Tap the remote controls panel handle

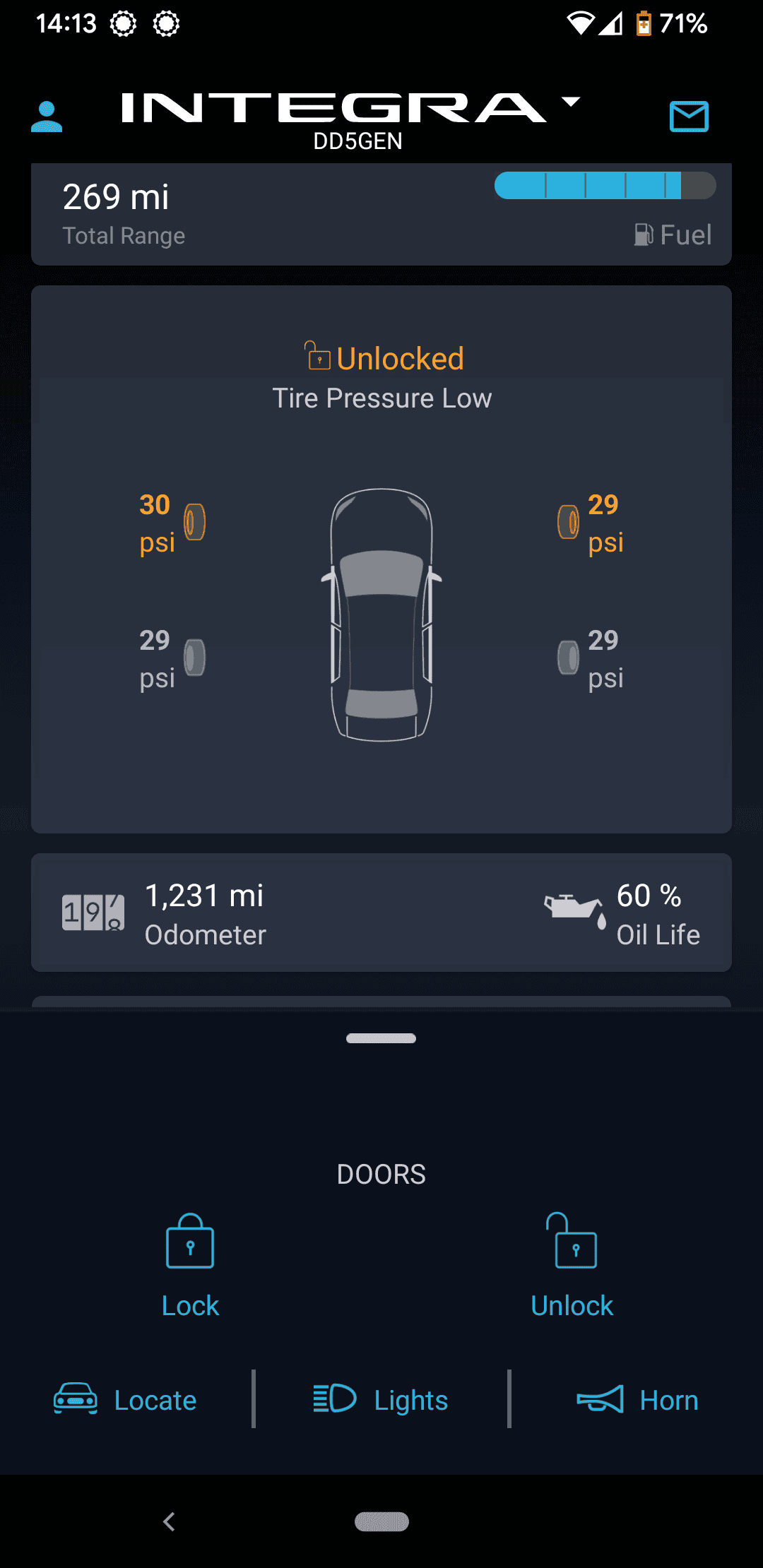pyautogui.click(x=381, y=1038)
